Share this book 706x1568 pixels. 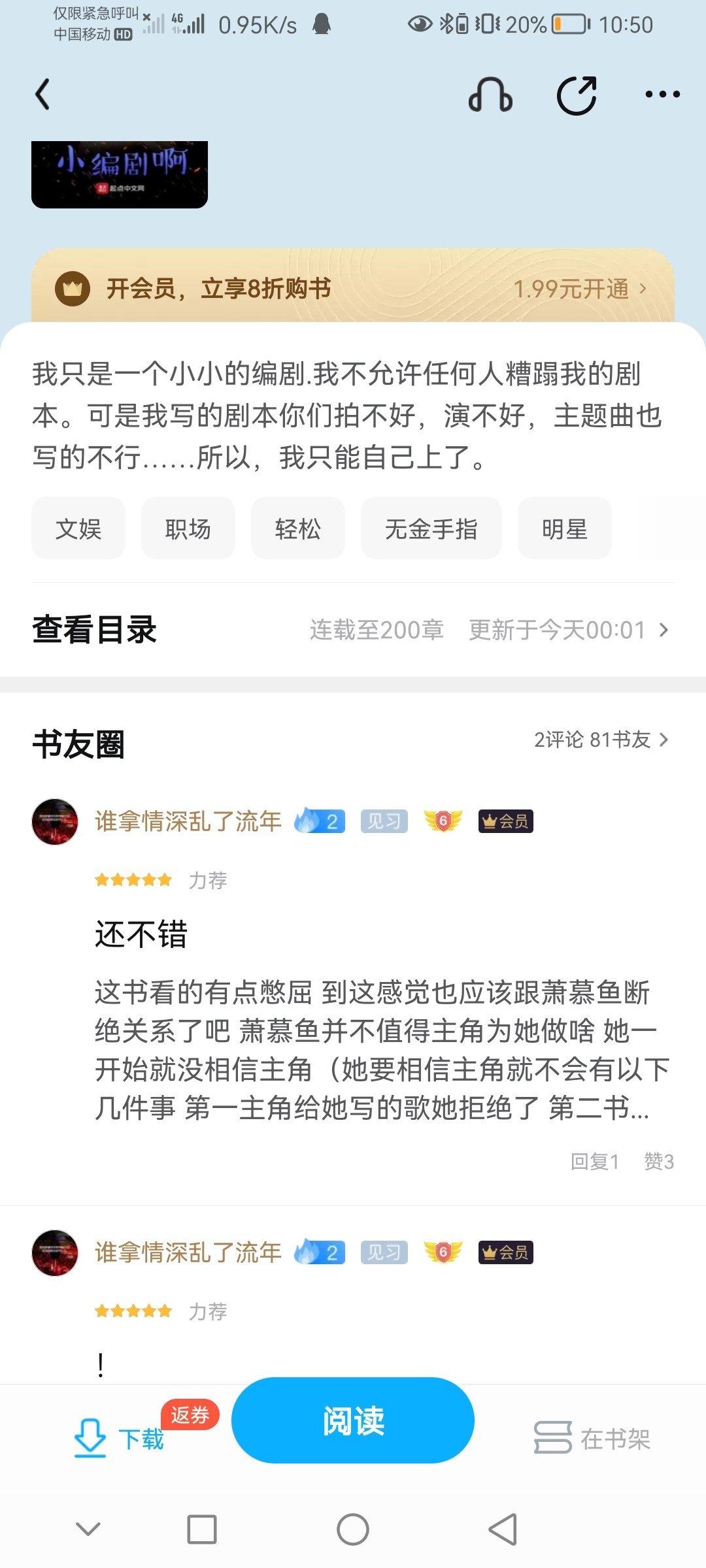click(x=577, y=95)
